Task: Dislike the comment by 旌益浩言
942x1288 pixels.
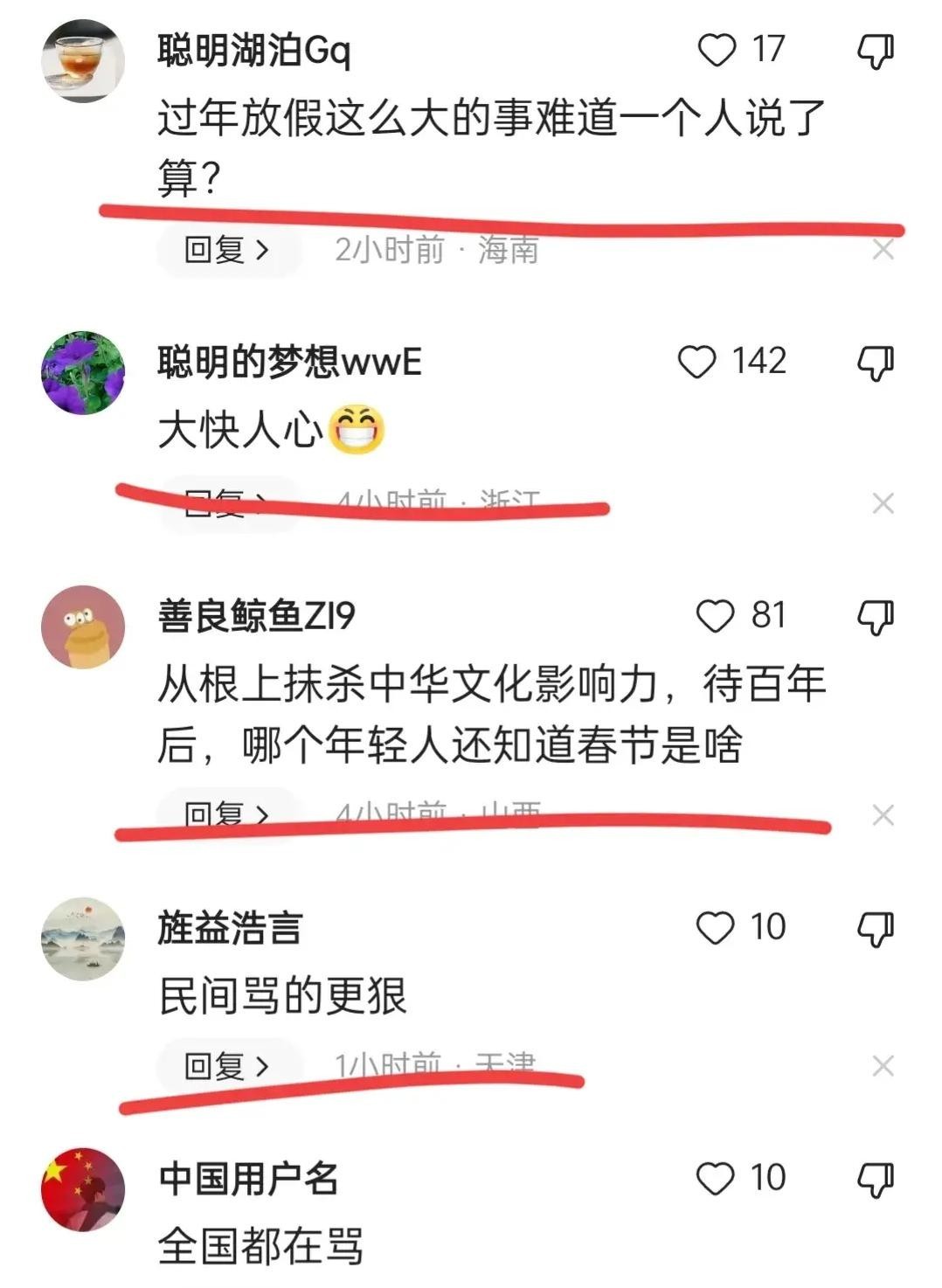Action: coord(875,929)
